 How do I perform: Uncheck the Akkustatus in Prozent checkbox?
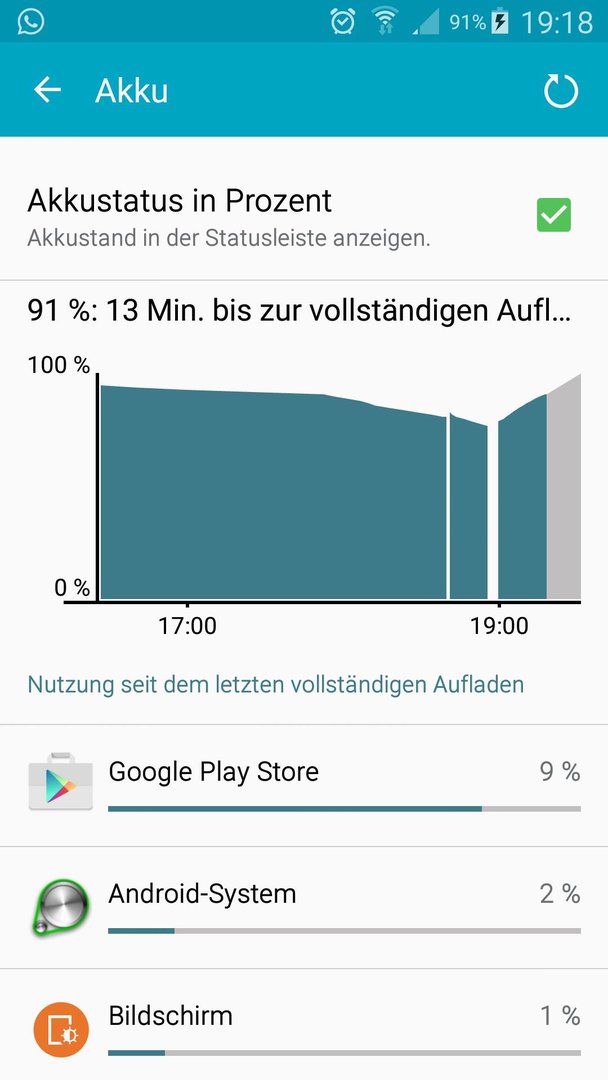554,215
